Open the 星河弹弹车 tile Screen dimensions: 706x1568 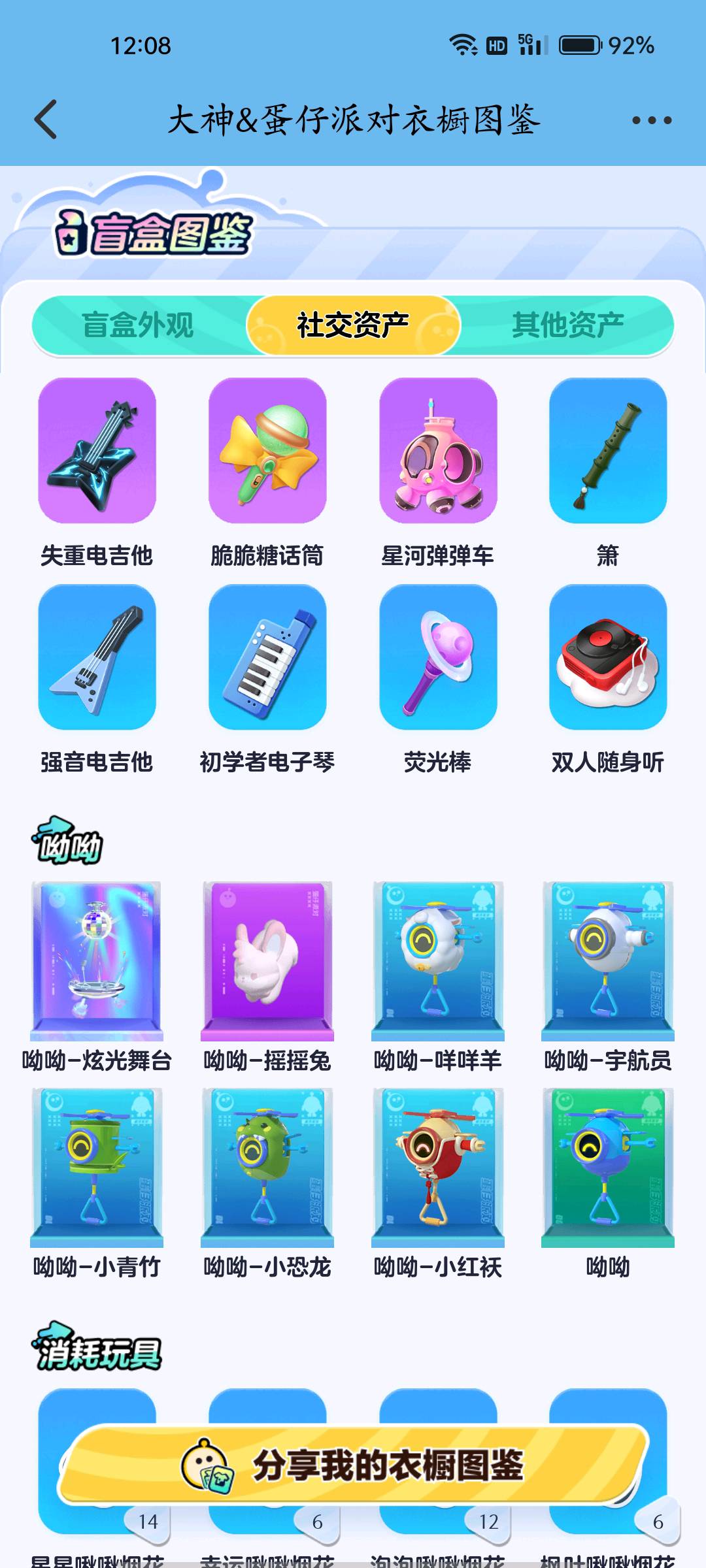tap(438, 451)
